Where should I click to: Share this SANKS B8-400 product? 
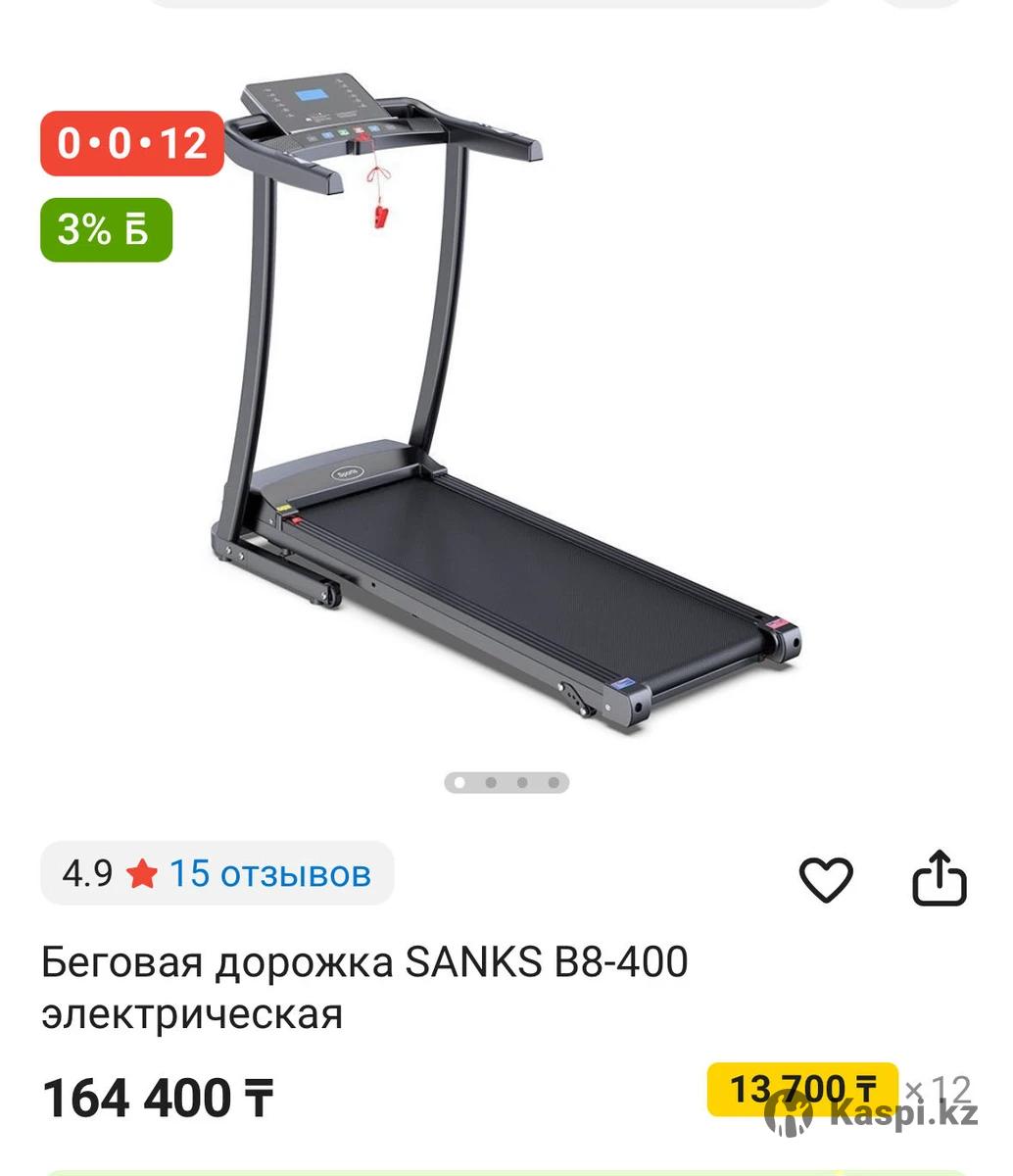(939, 878)
